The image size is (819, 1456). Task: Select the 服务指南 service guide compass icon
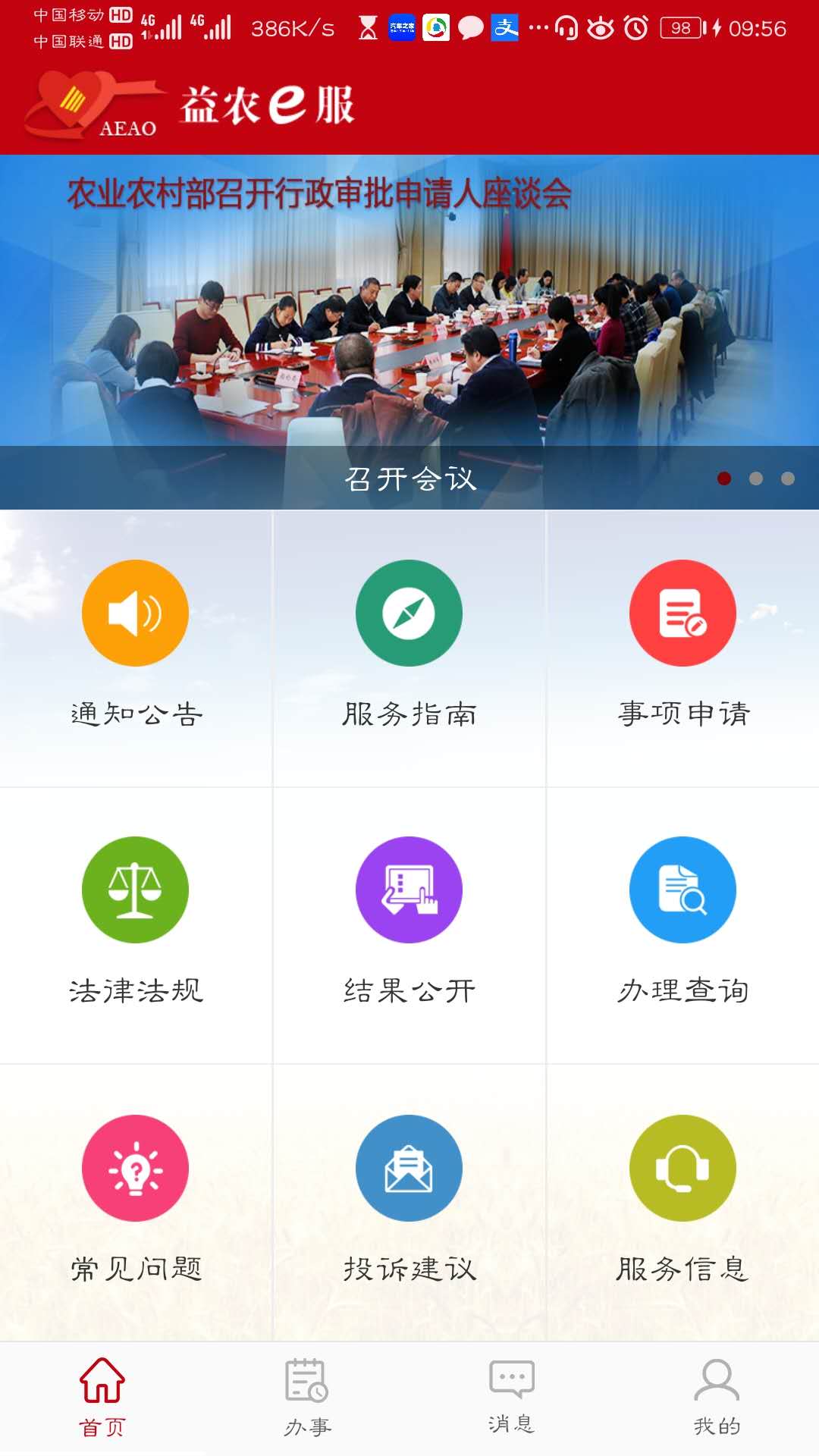coord(409,613)
